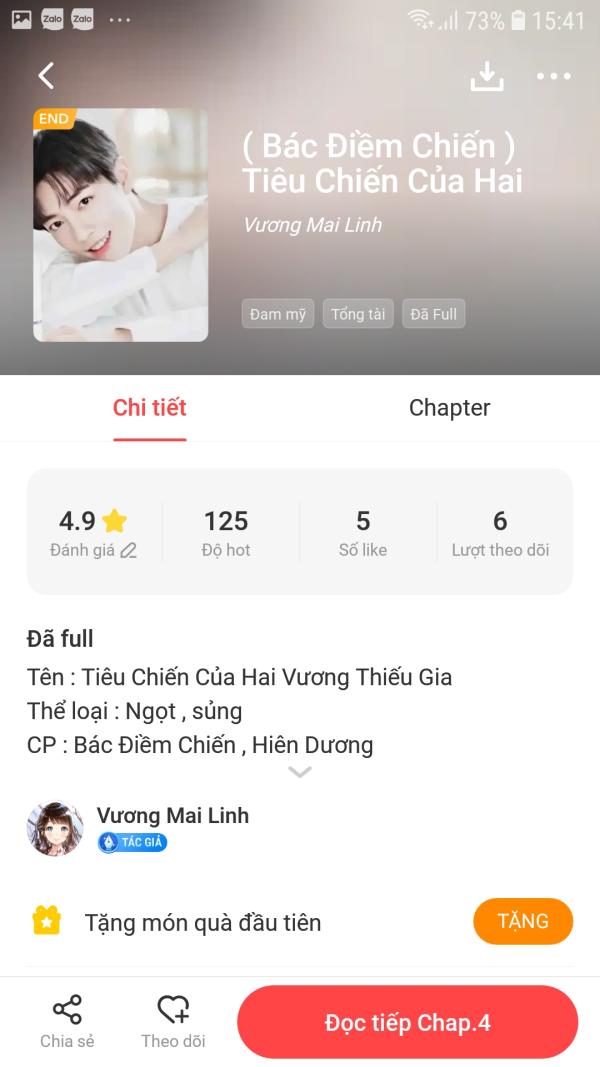Share this story with Chia sẻ

[67, 1021]
